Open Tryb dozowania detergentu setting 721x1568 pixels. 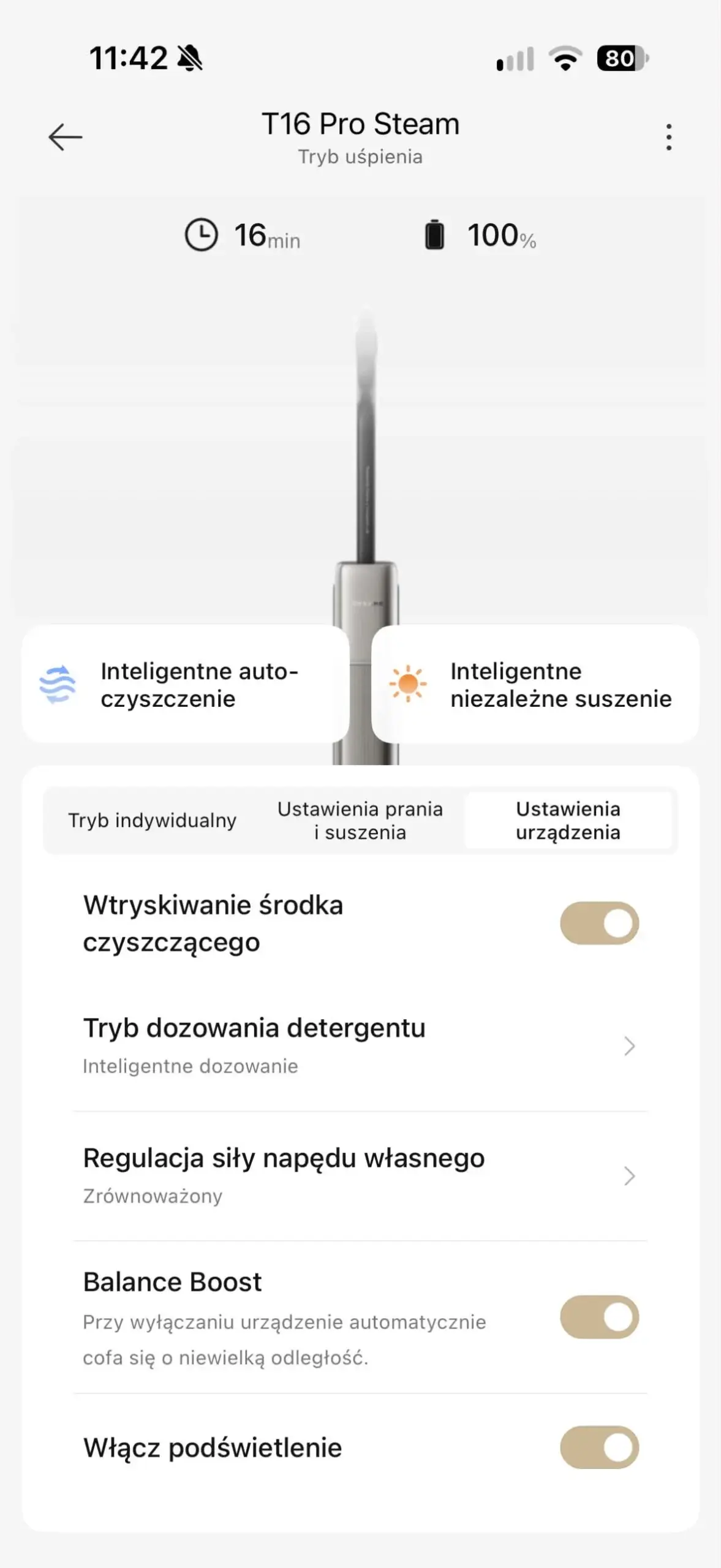(360, 1046)
